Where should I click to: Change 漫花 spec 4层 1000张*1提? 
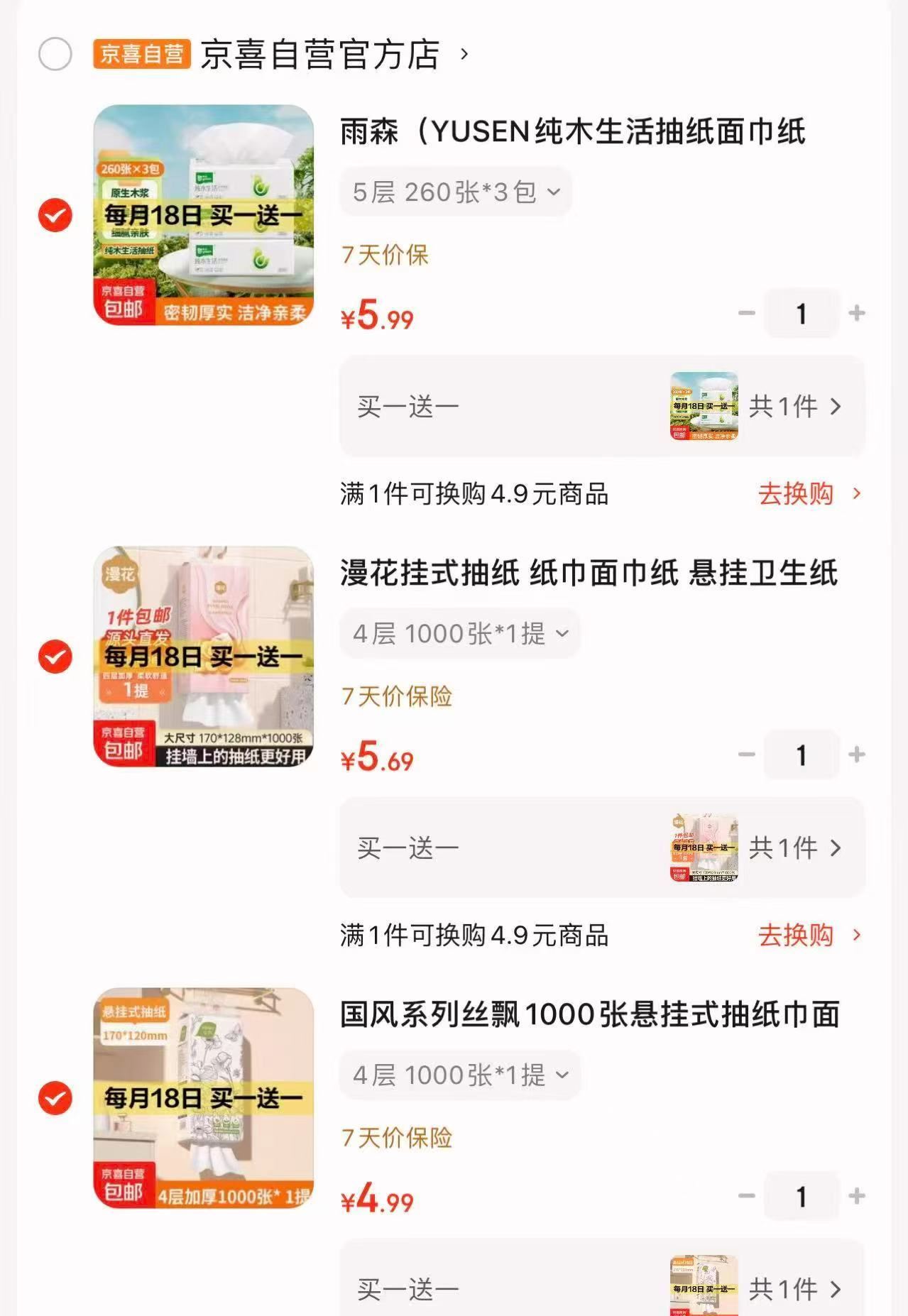[460, 633]
